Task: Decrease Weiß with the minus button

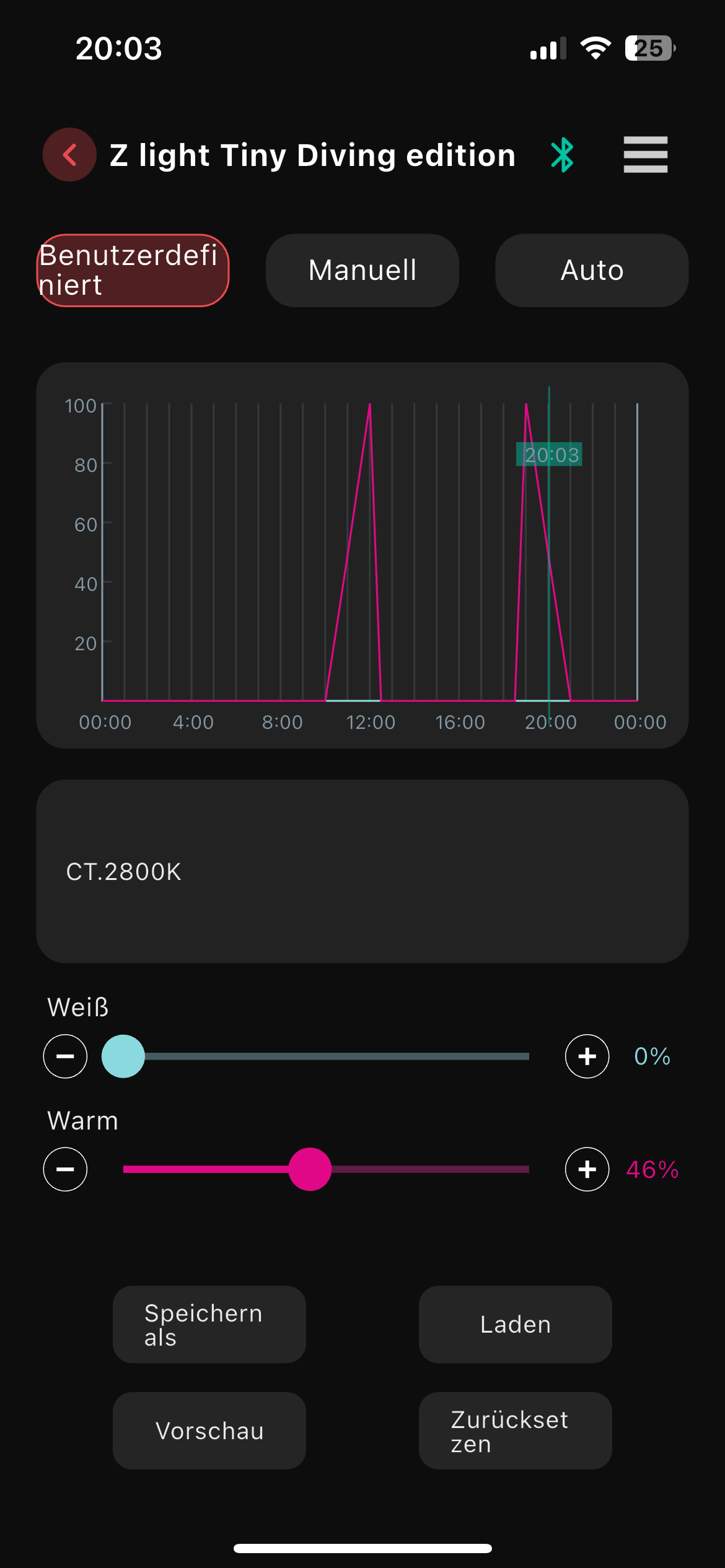Action: tap(65, 1056)
